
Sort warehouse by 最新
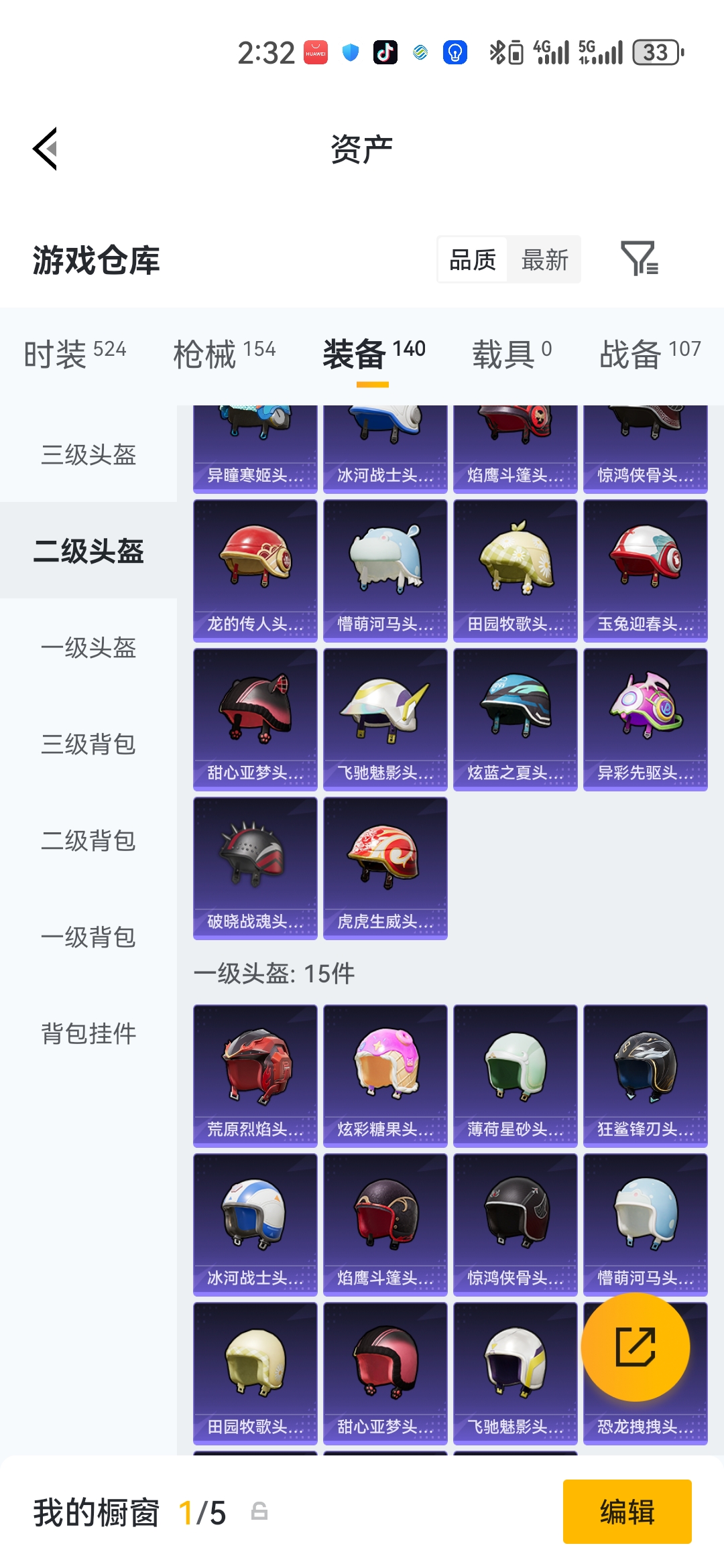coord(544,260)
